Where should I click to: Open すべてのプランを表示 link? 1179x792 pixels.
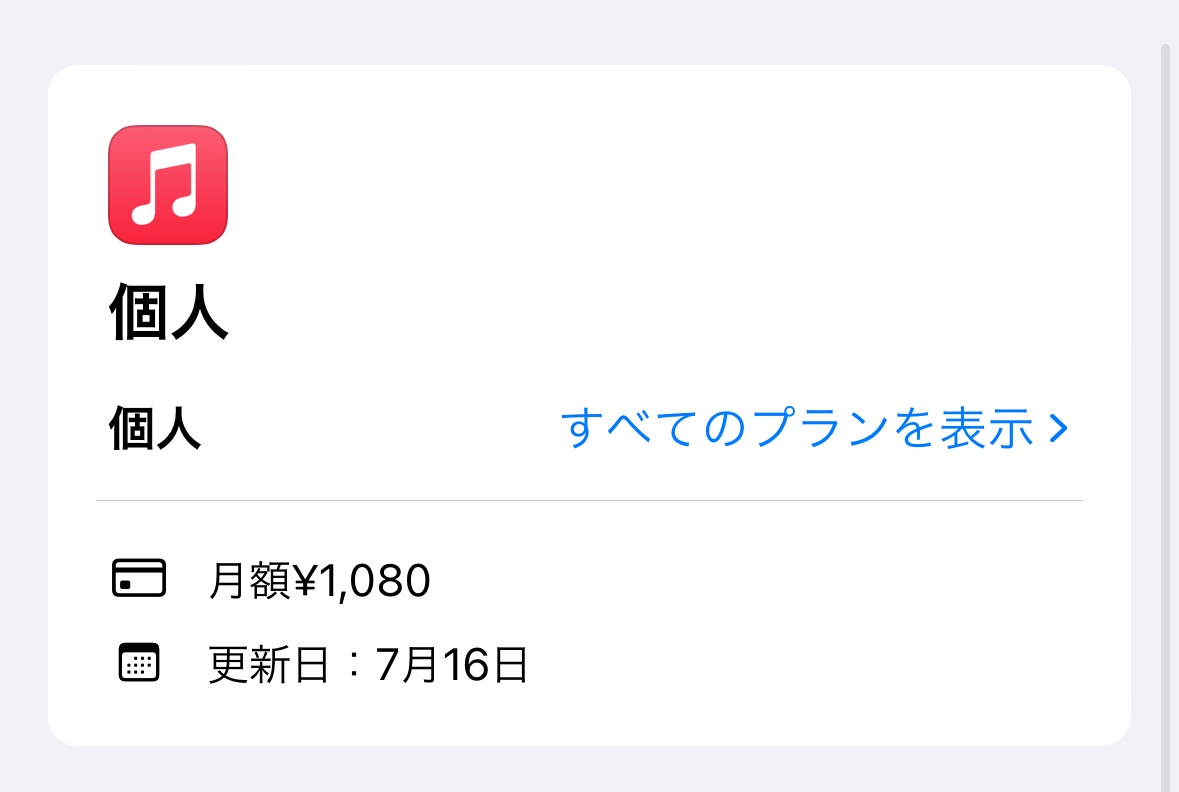tap(814, 429)
